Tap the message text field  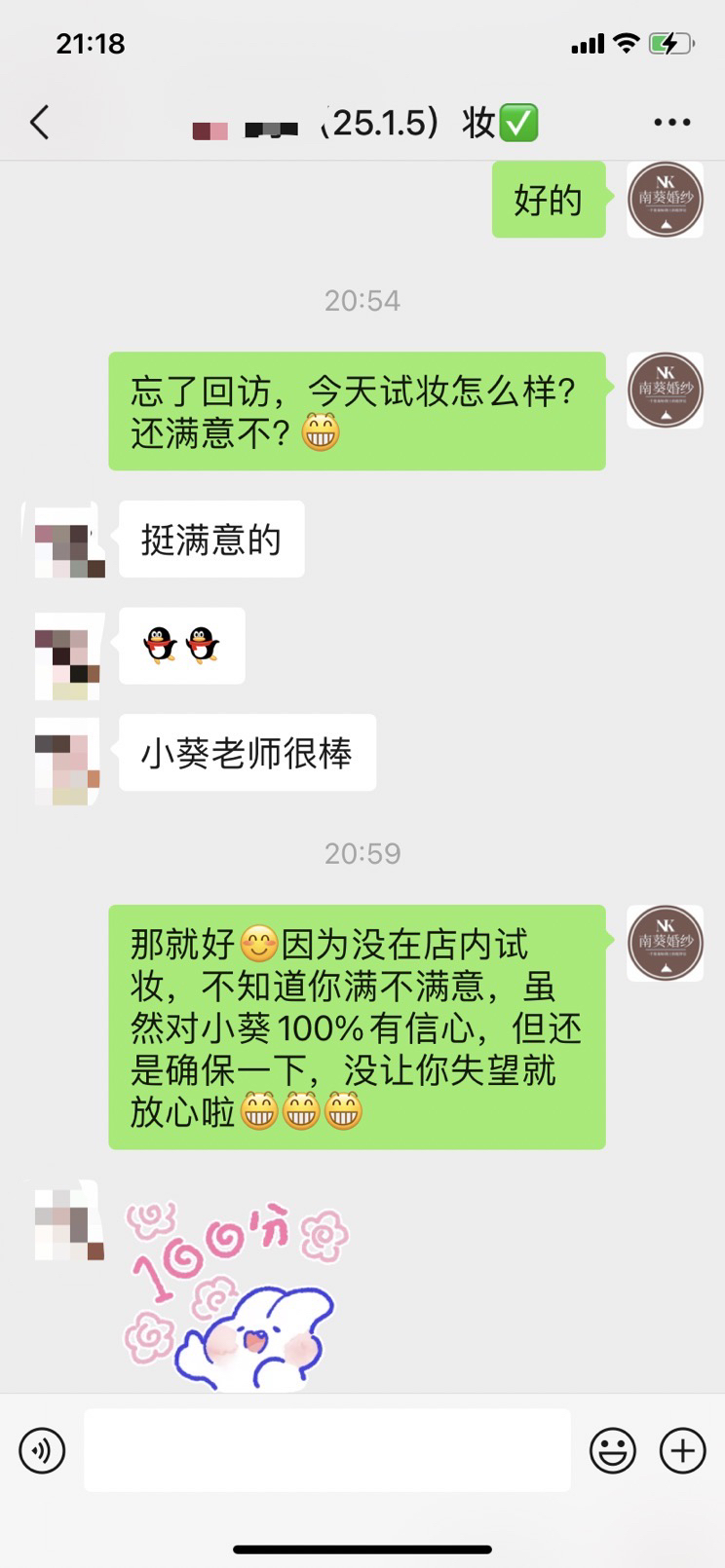327,1450
